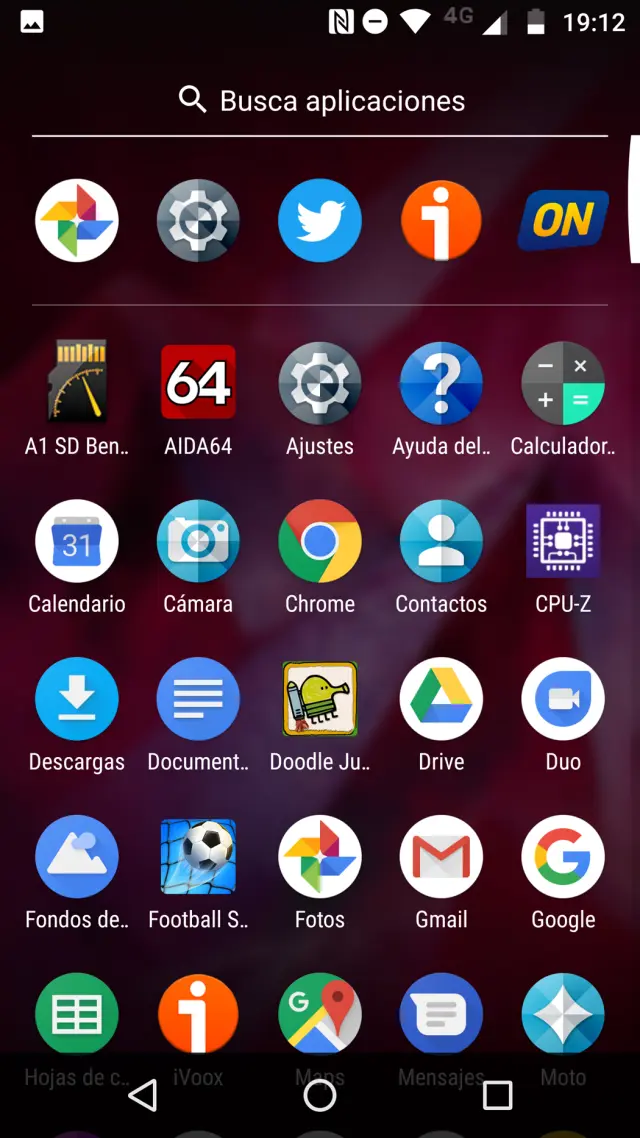This screenshot has width=640, height=1138.
Task: Open Ayuda del dispositivo app
Action: pyautogui.click(x=441, y=384)
